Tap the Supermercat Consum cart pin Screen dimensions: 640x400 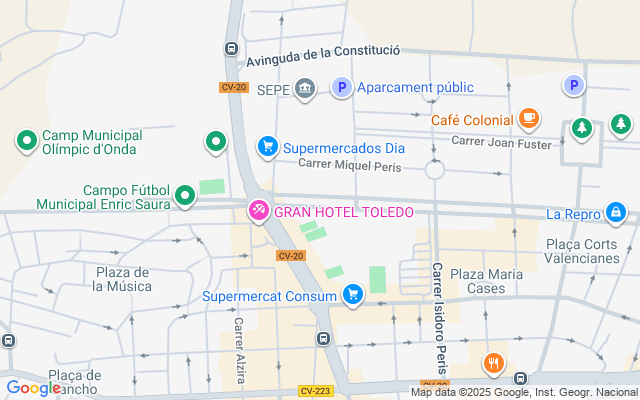[x=352, y=294]
